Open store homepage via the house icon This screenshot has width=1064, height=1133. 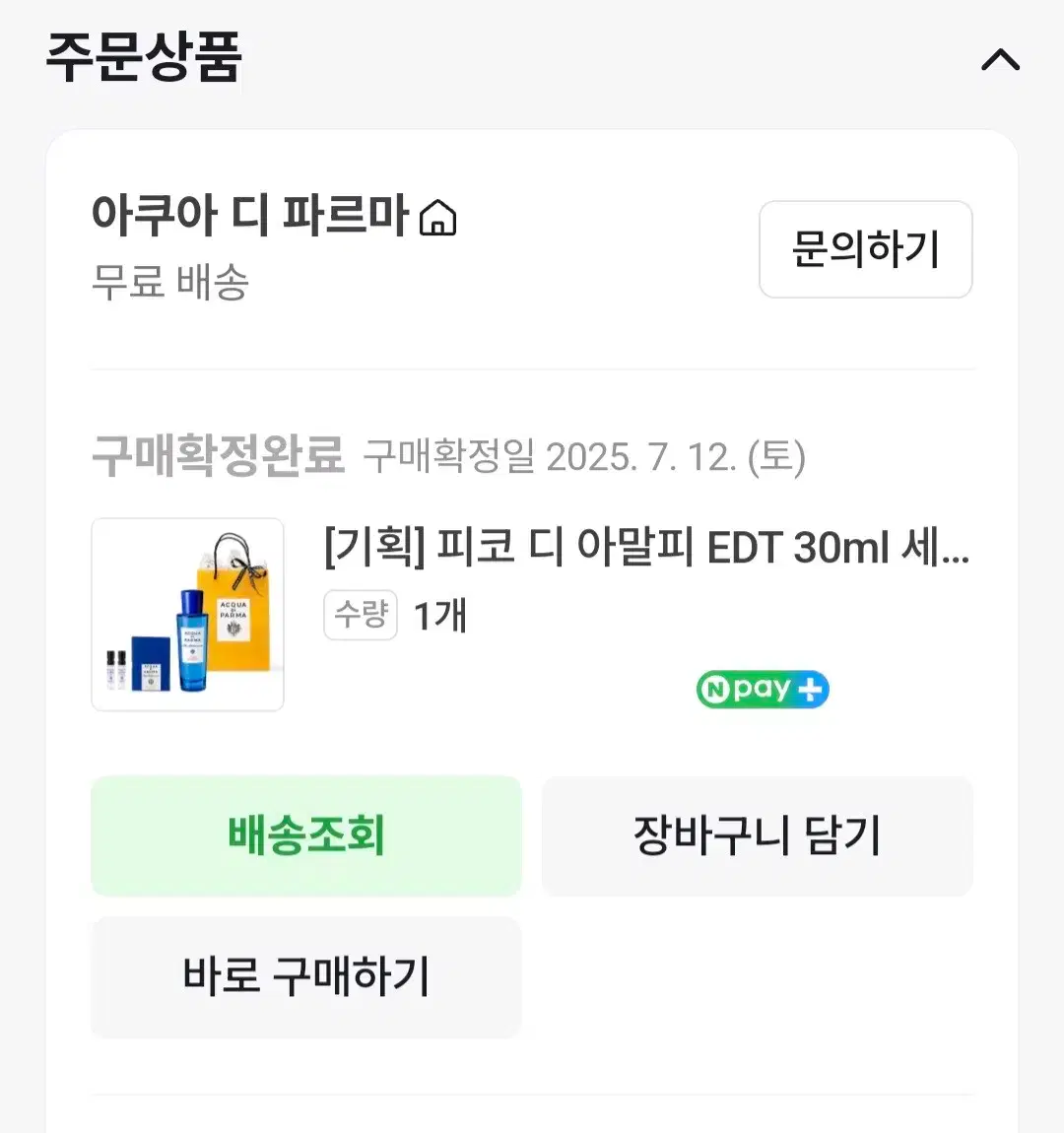click(x=437, y=219)
